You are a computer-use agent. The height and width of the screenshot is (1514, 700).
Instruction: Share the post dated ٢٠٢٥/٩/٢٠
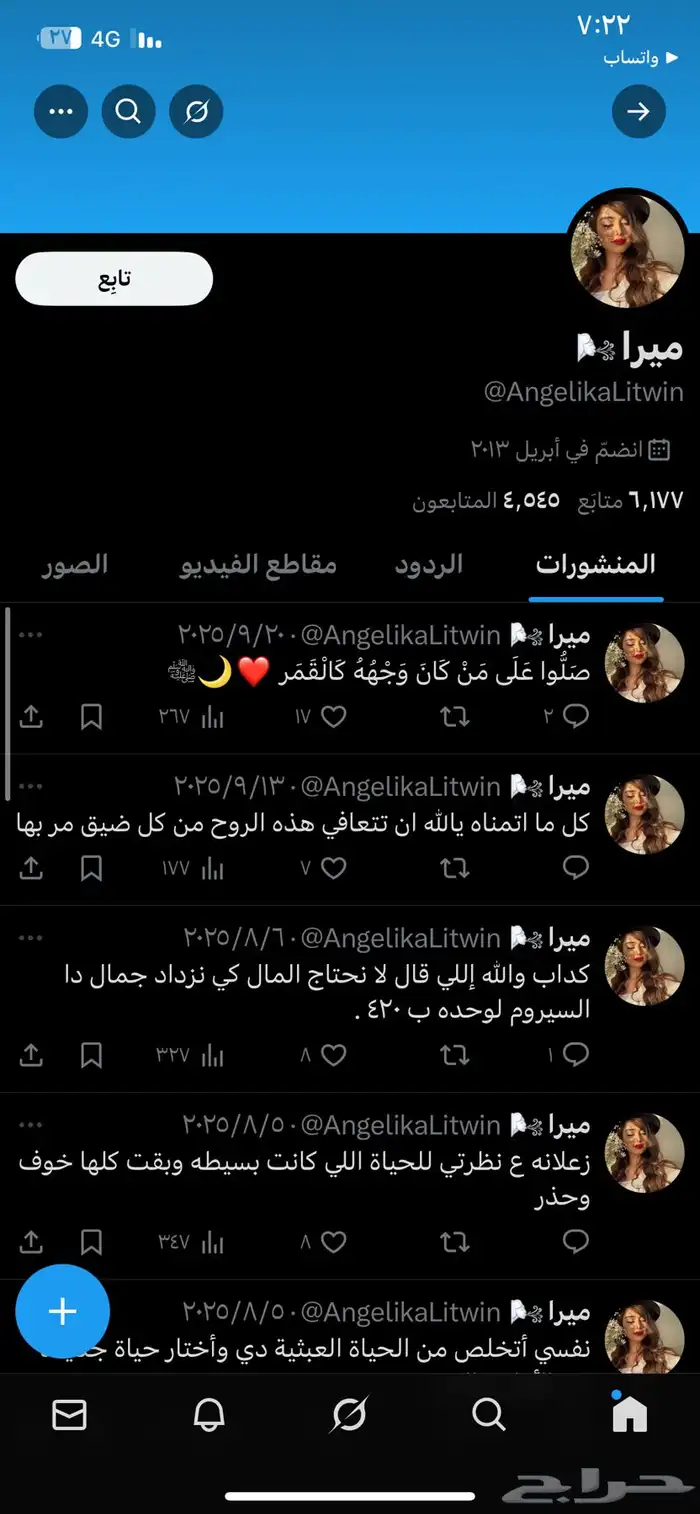[x=31, y=717]
